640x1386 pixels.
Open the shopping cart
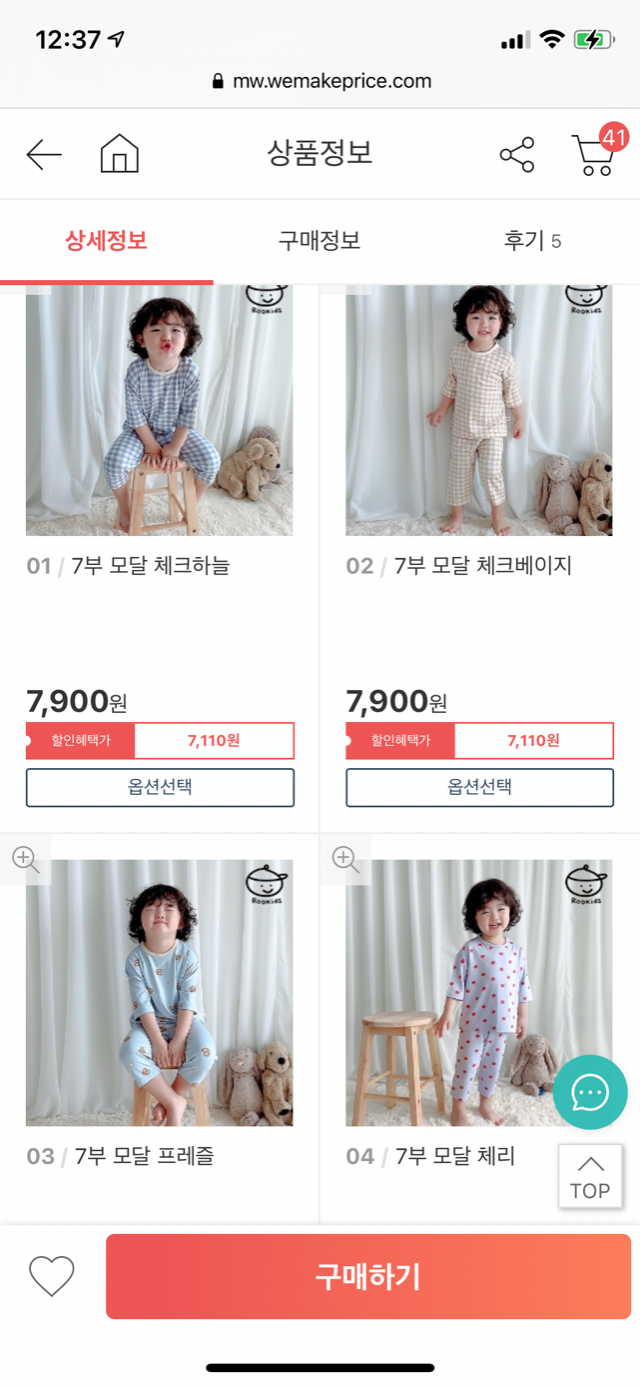click(595, 155)
